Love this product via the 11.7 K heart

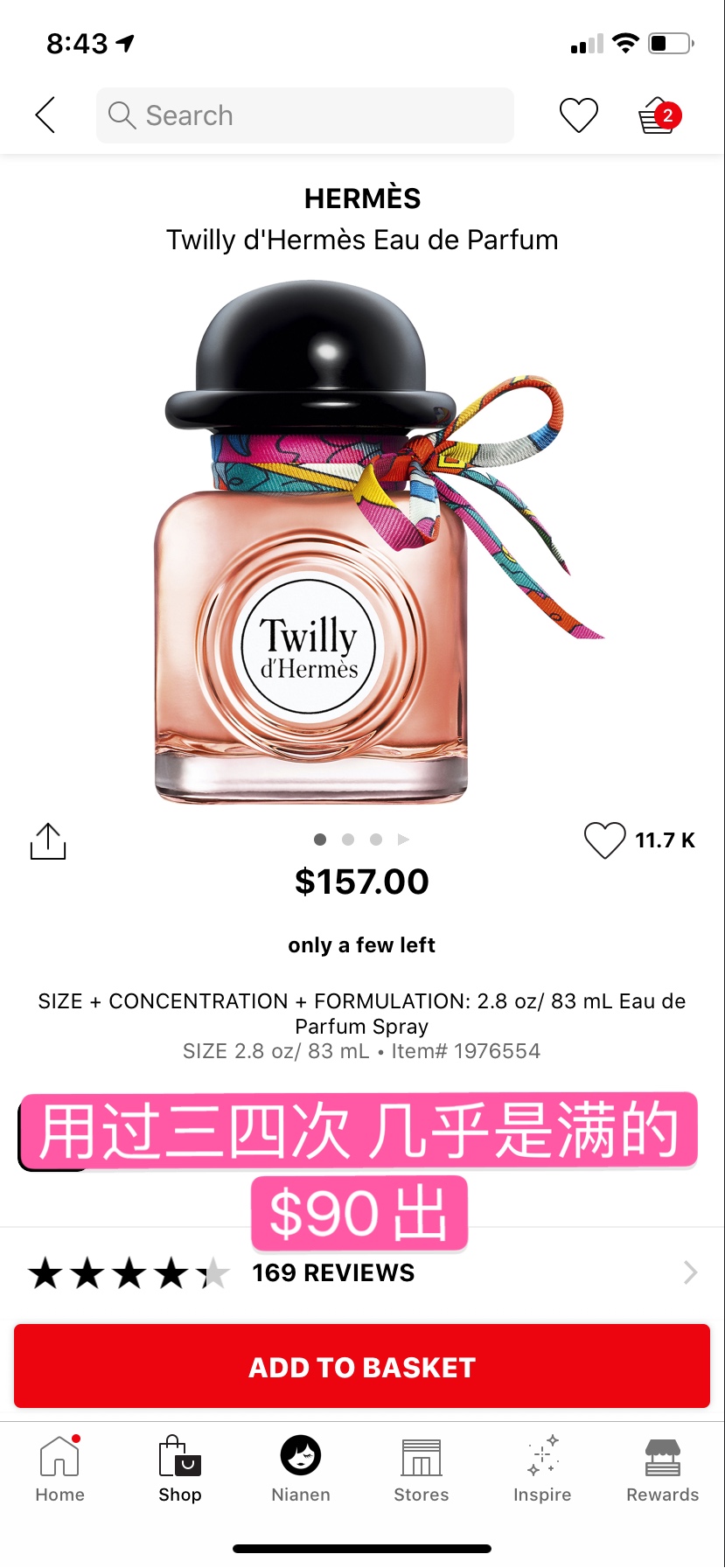click(605, 840)
